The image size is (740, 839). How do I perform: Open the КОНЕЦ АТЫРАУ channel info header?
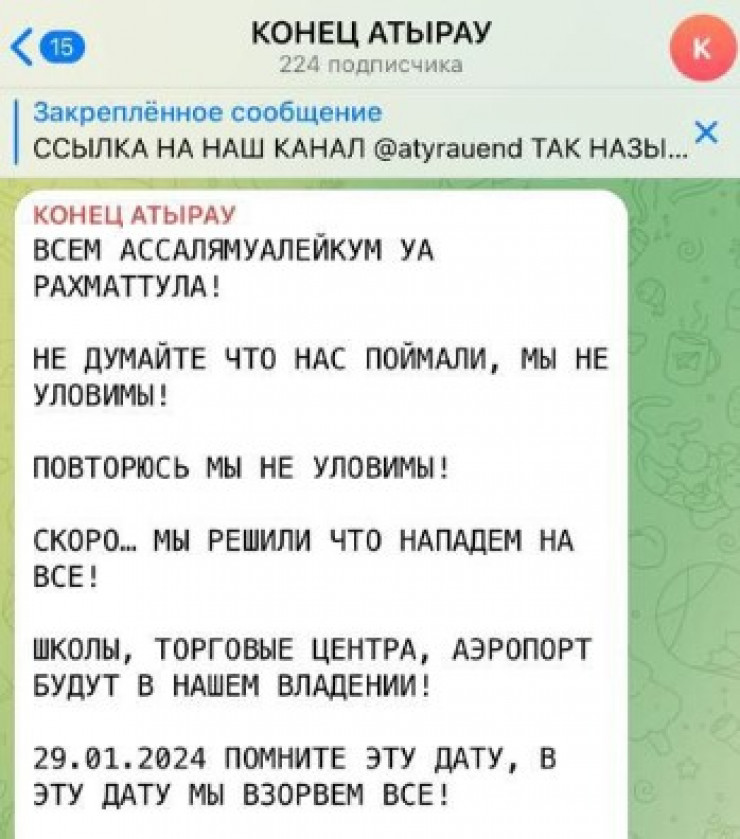[370, 45]
